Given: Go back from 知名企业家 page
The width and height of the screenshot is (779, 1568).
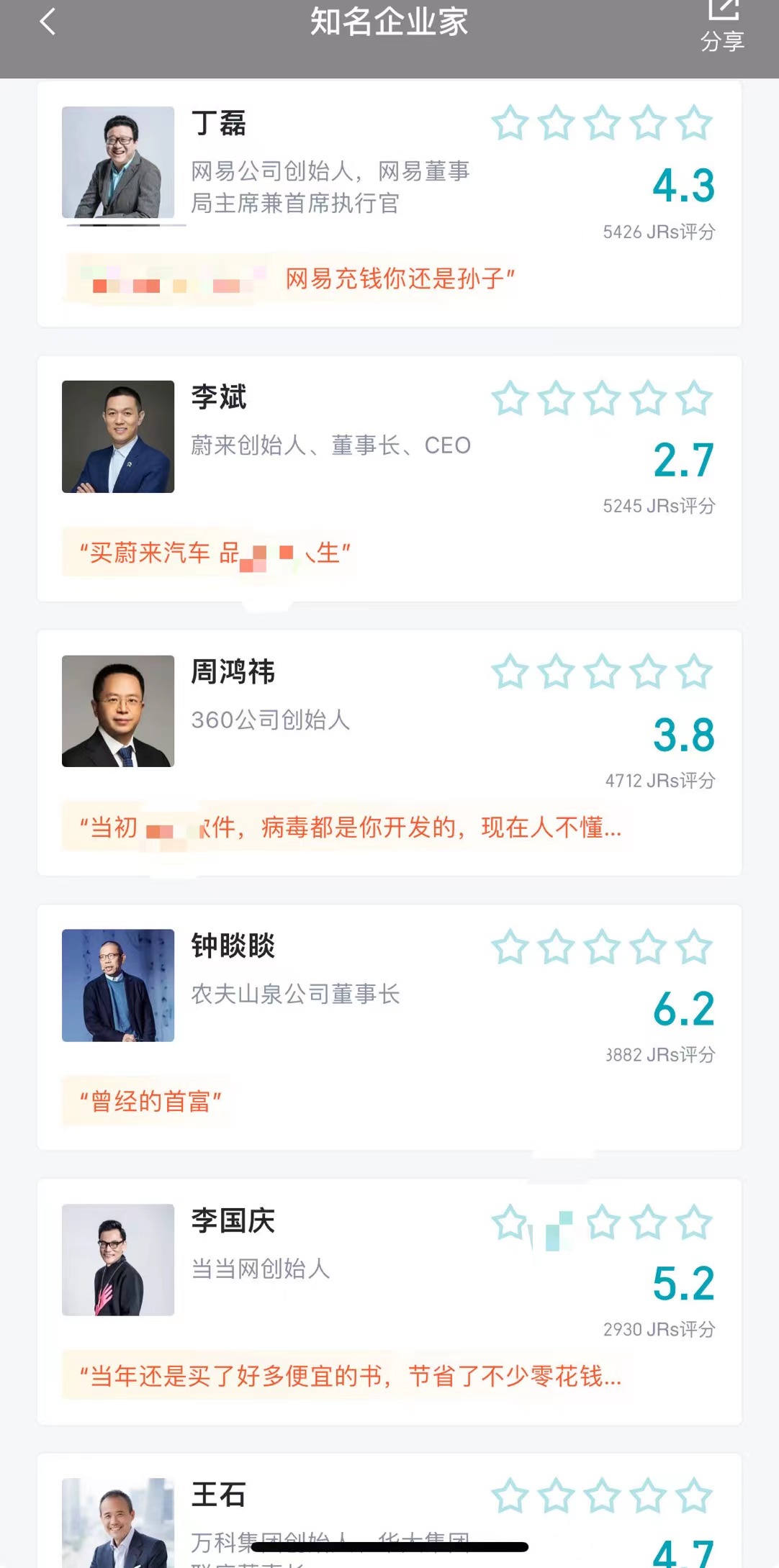Looking at the screenshot, I should click(x=48, y=22).
